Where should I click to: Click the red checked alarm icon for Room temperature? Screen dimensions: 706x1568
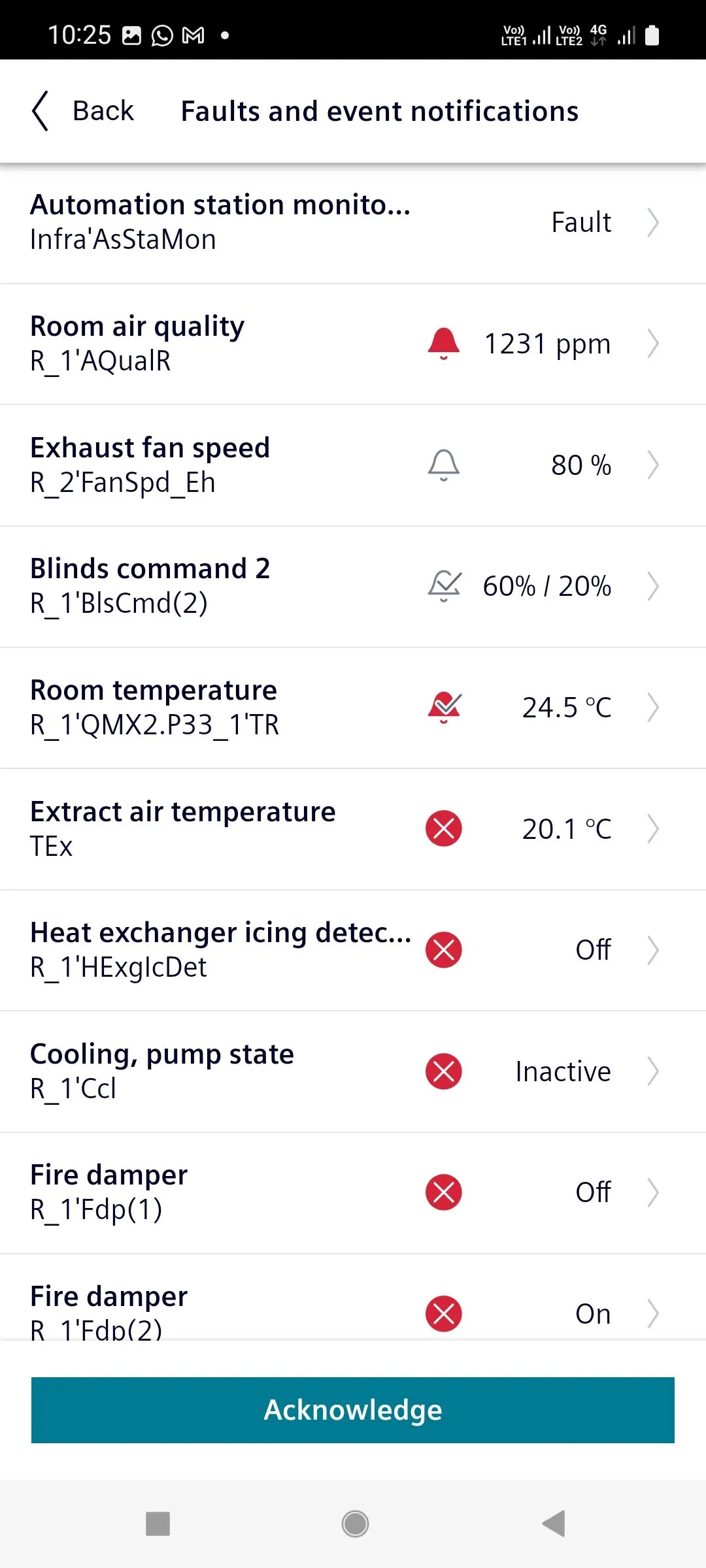coord(445,707)
